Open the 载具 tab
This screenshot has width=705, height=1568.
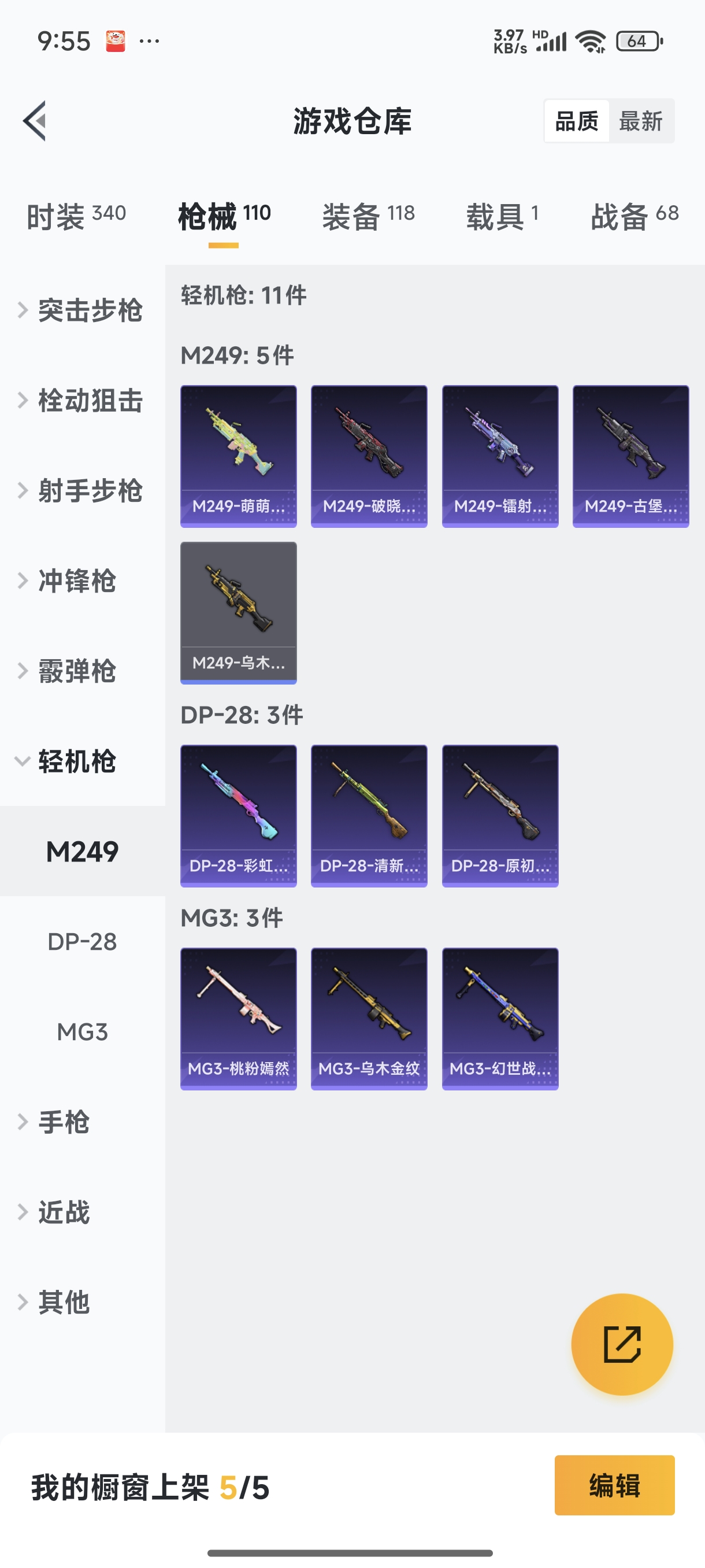click(502, 216)
